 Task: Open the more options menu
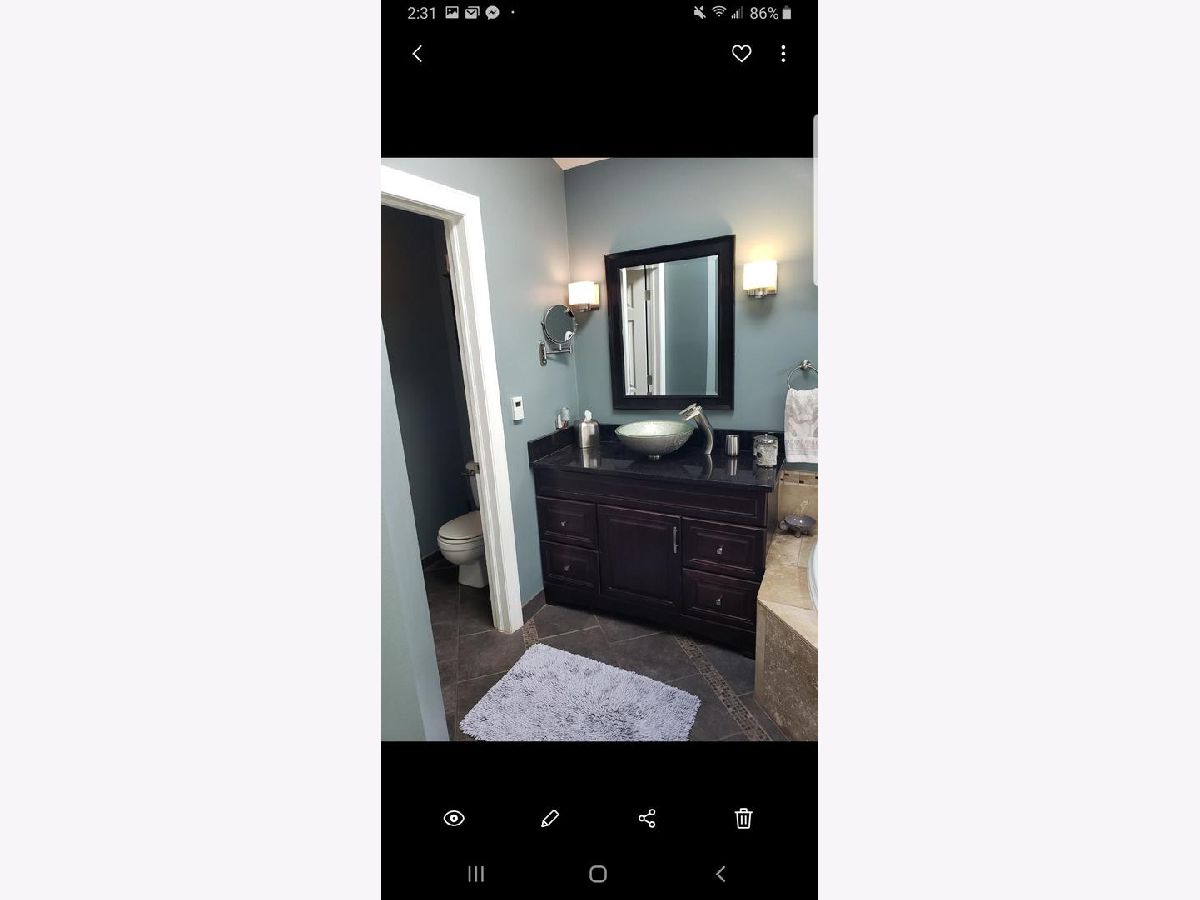click(x=783, y=54)
